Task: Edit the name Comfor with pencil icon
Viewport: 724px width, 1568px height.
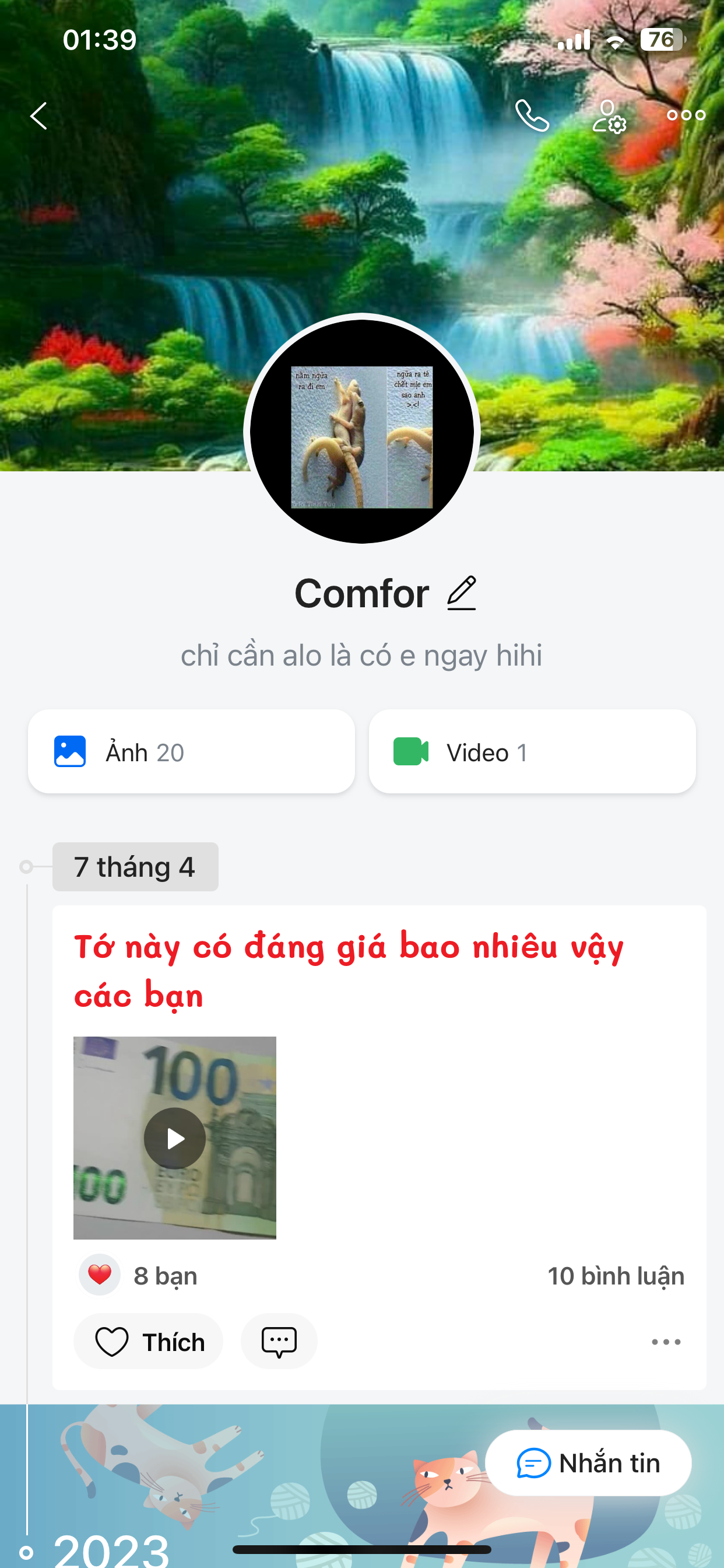Action: [462, 593]
